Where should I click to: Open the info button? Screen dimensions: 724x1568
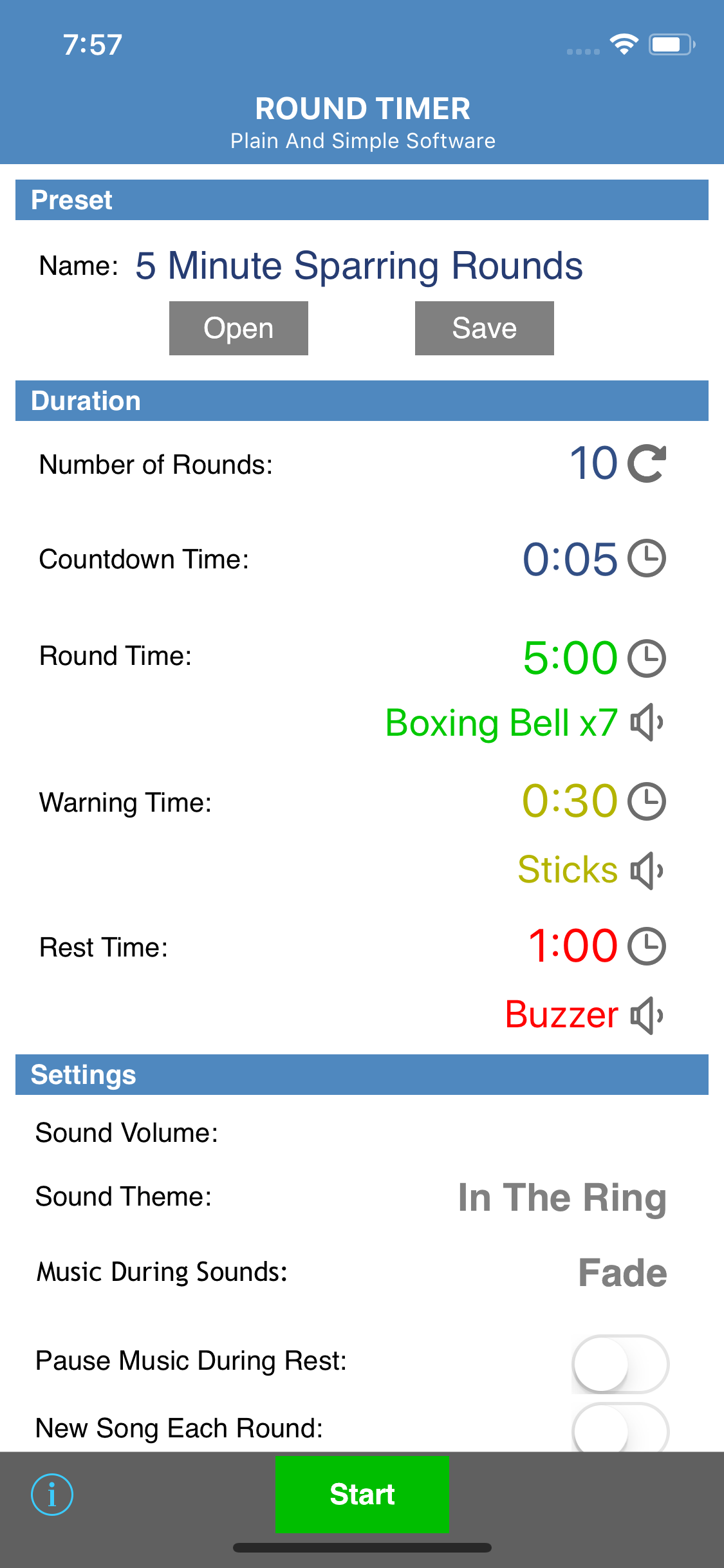pyautogui.click(x=52, y=1494)
